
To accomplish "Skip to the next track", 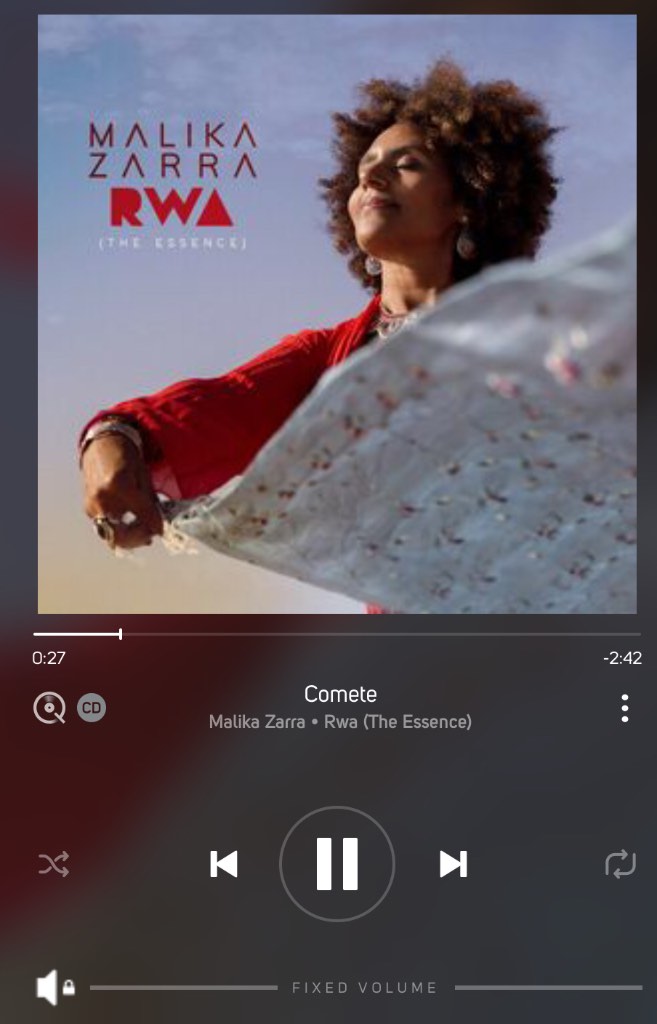I will coord(453,864).
